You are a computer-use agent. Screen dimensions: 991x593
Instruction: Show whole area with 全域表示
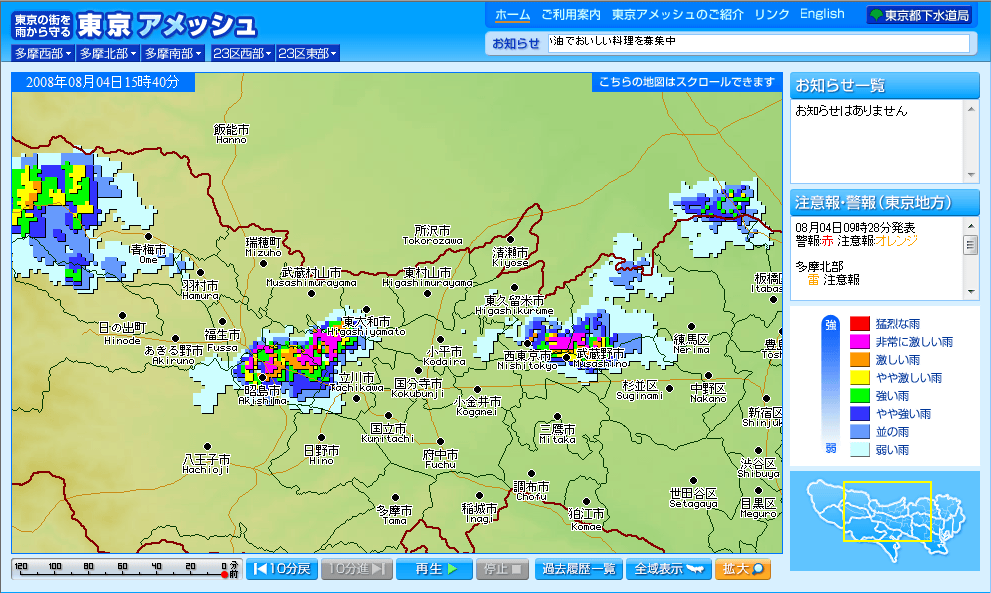click(x=668, y=569)
